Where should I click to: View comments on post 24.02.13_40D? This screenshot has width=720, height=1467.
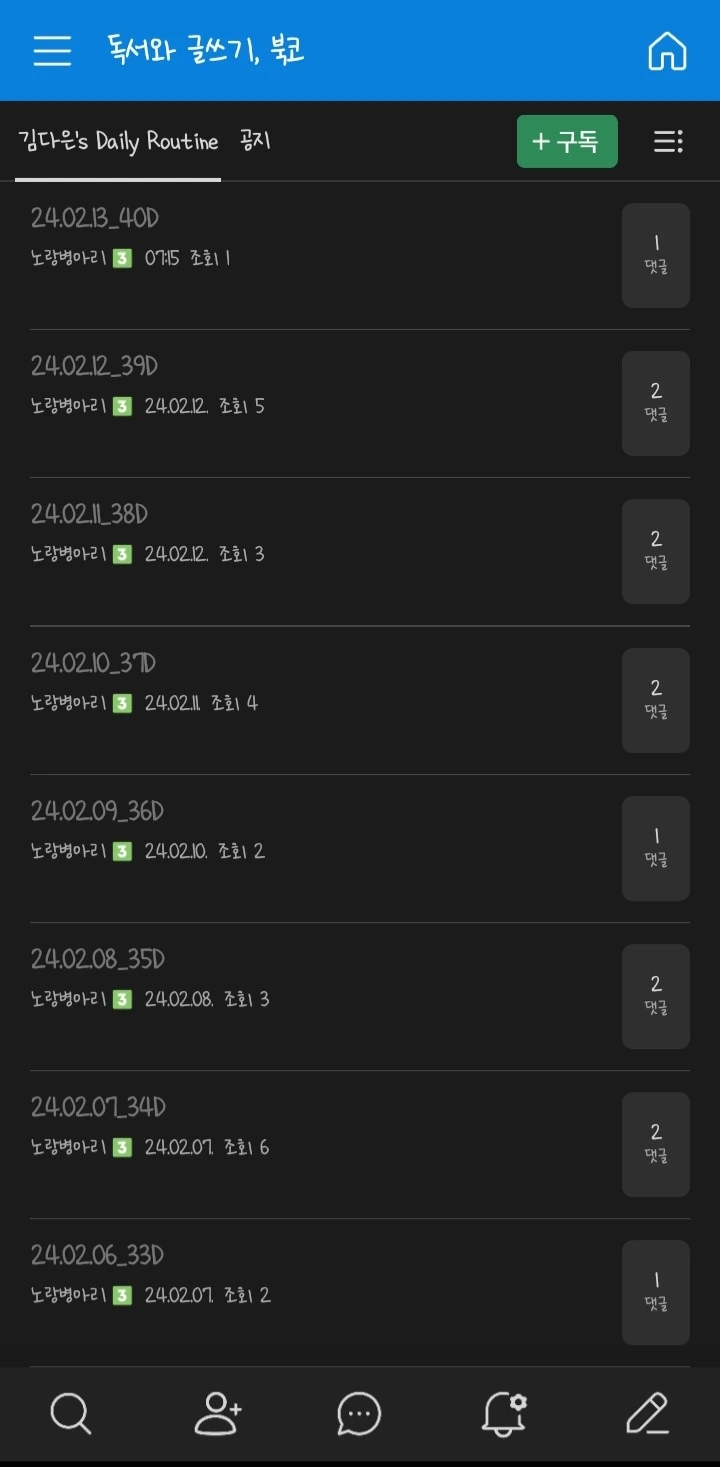655,256
